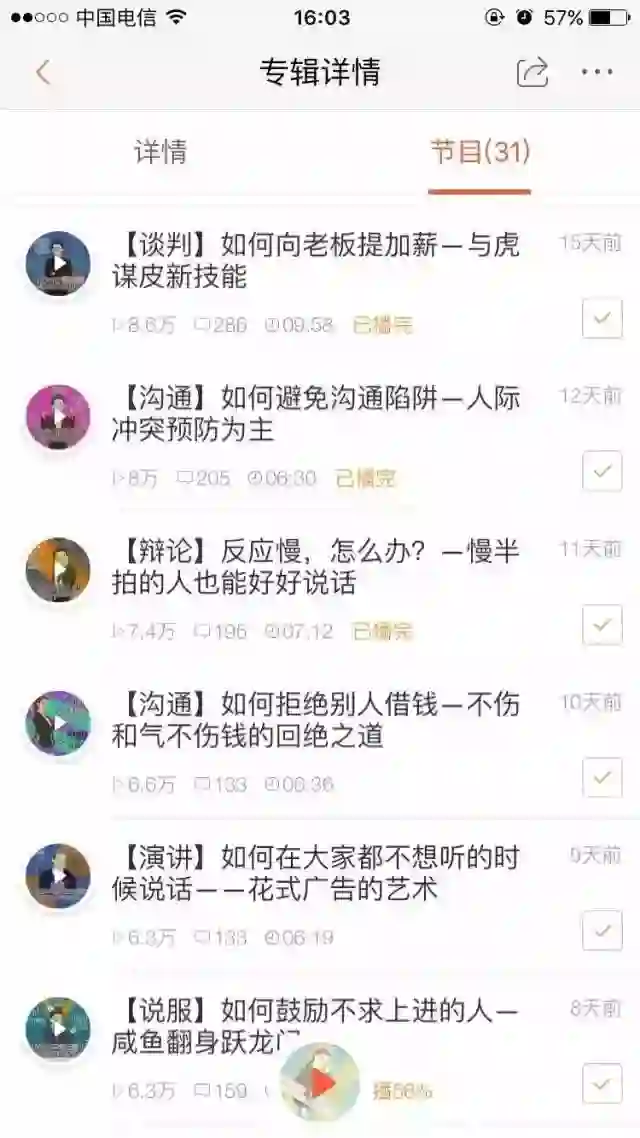Open episode 如何鼓励不求上进的人
The width and height of the screenshot is (640, 1138).
316,1026
